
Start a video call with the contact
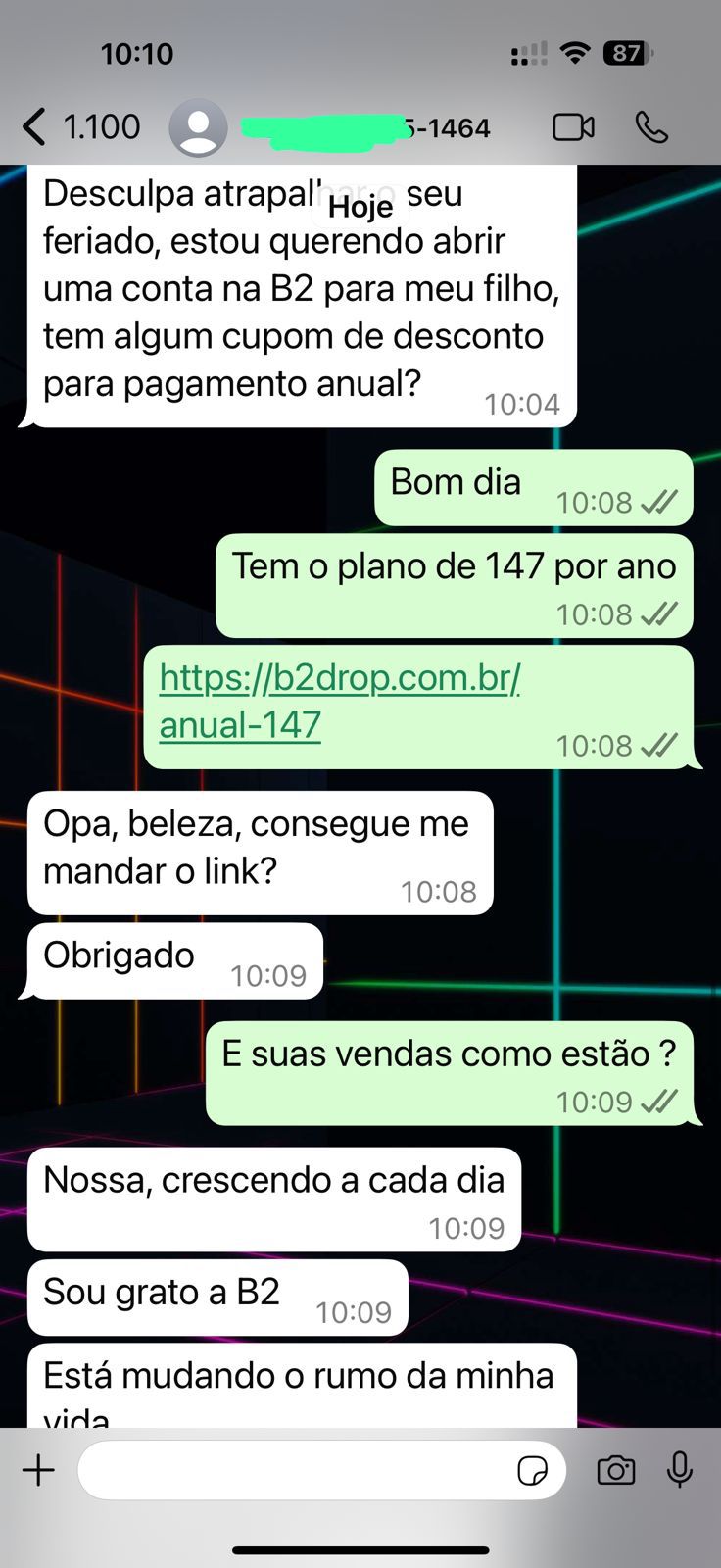(x=573, y=127)
